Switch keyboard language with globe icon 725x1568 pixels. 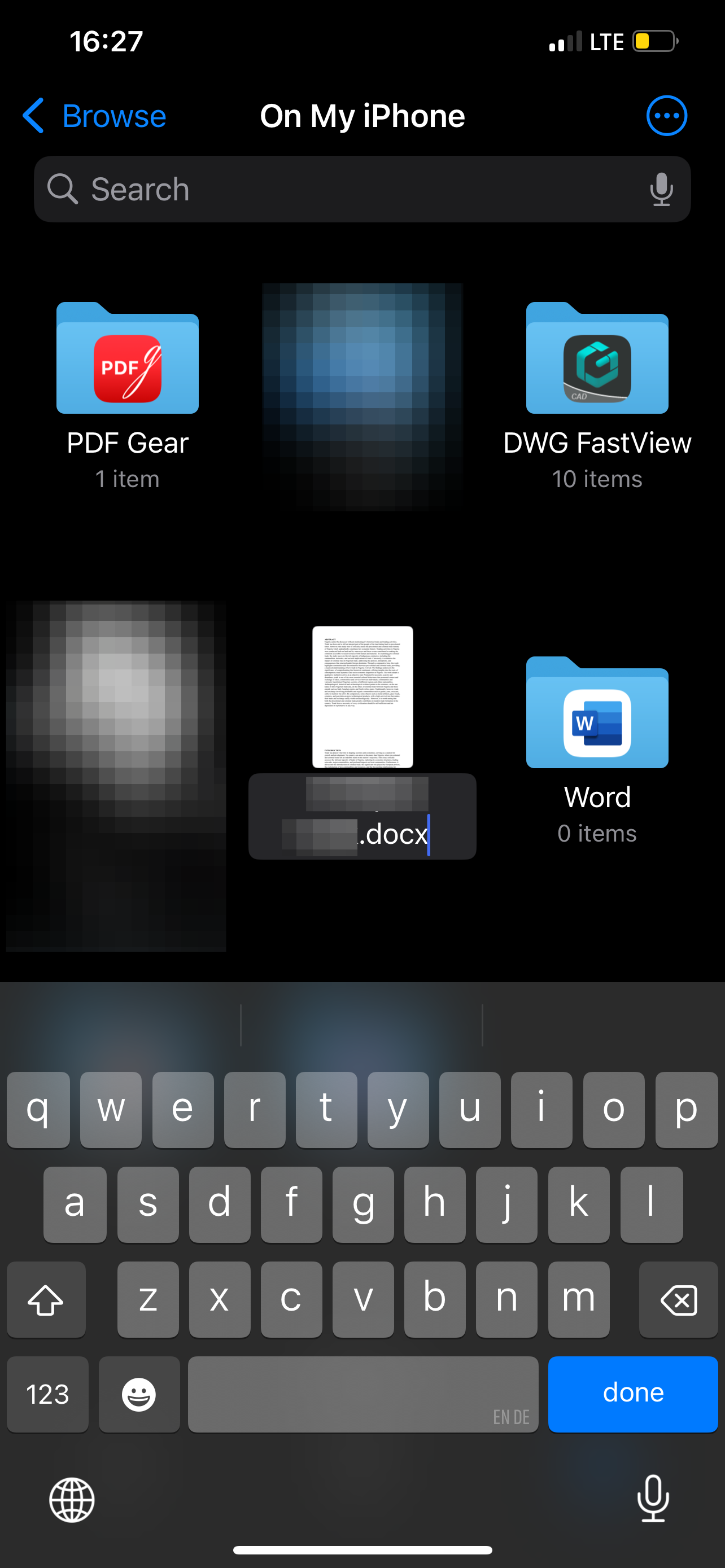(x=72, y=1499)
